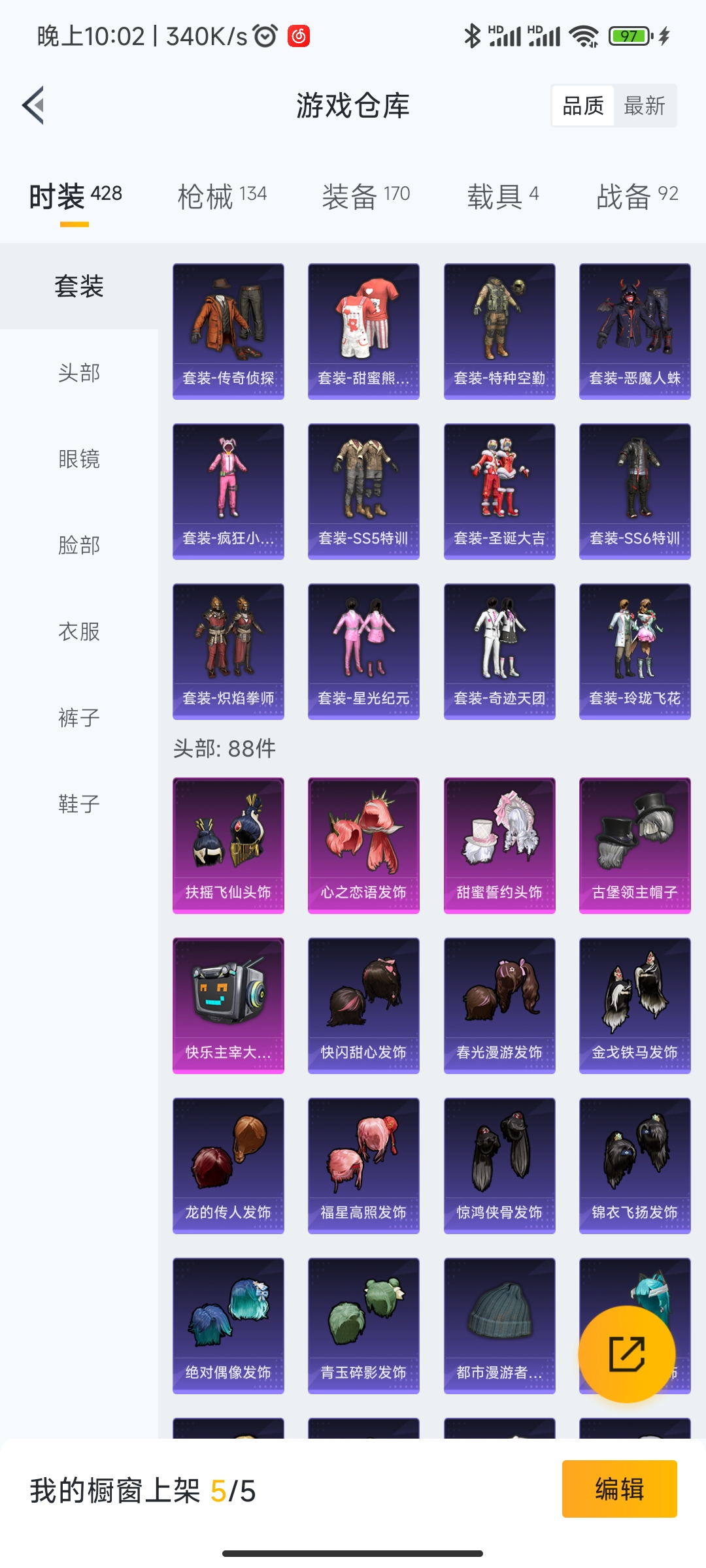
Task: Open the 衣服 category
Action: [x=79, y=632]
